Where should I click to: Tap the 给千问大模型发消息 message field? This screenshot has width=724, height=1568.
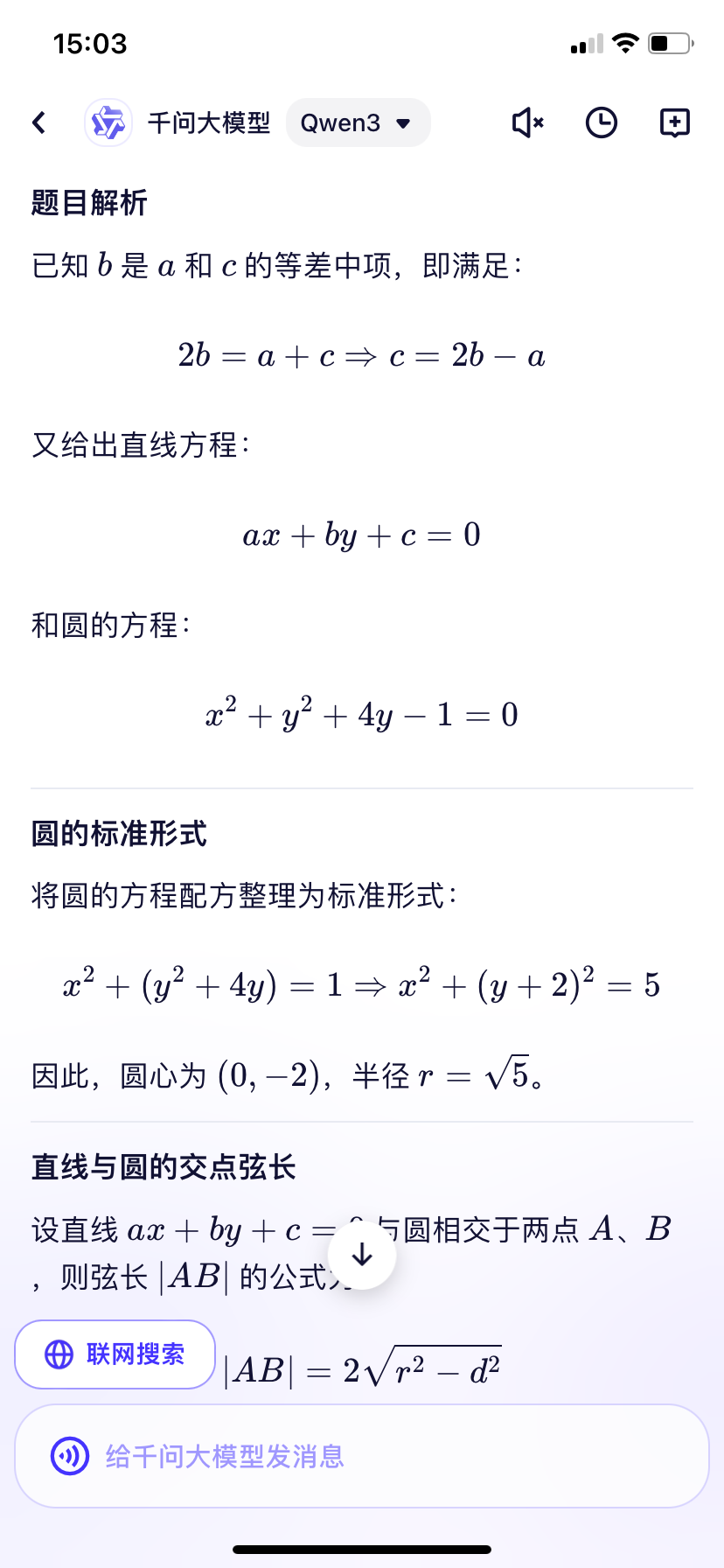(x=362, y=1456)
